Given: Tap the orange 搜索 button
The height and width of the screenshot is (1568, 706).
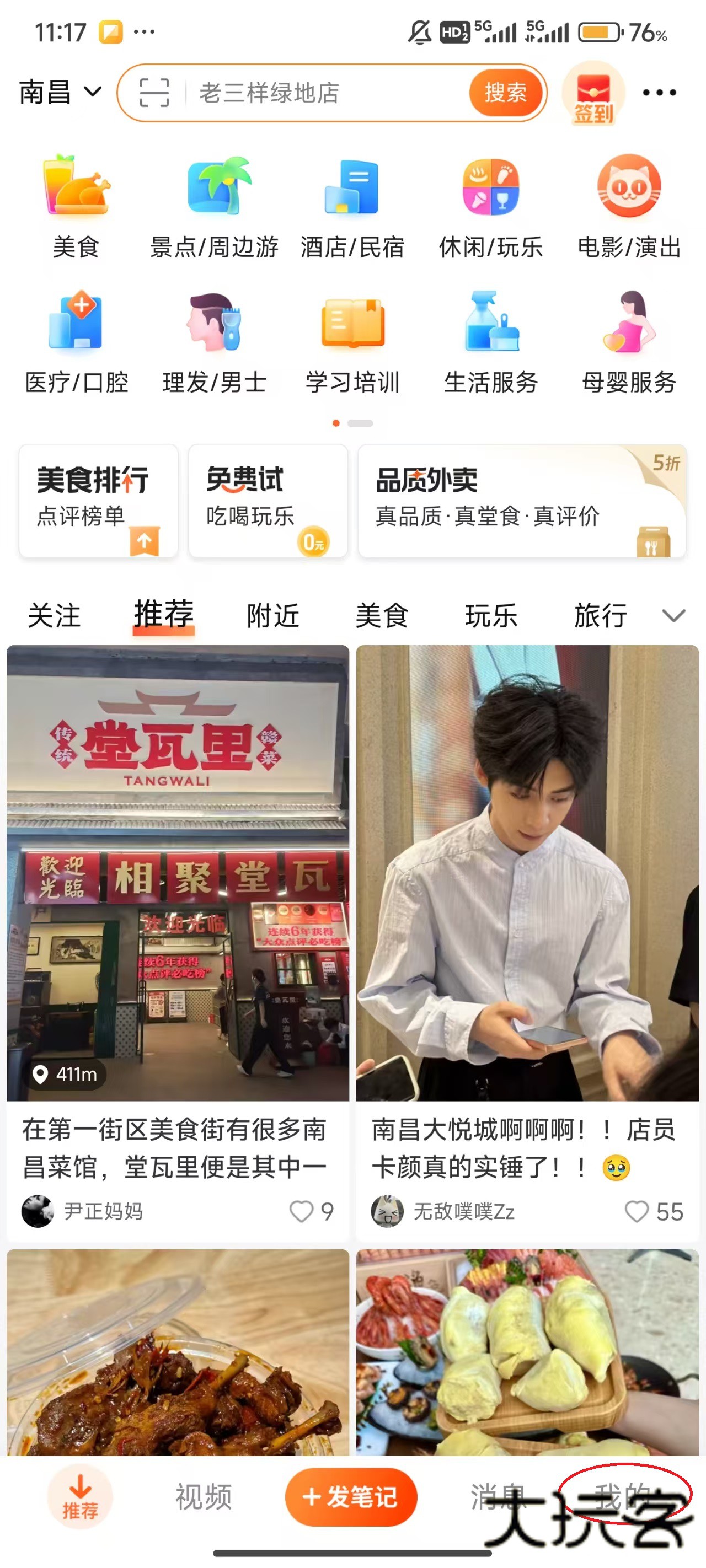Looking at the screenshot, I should point(505,93).
